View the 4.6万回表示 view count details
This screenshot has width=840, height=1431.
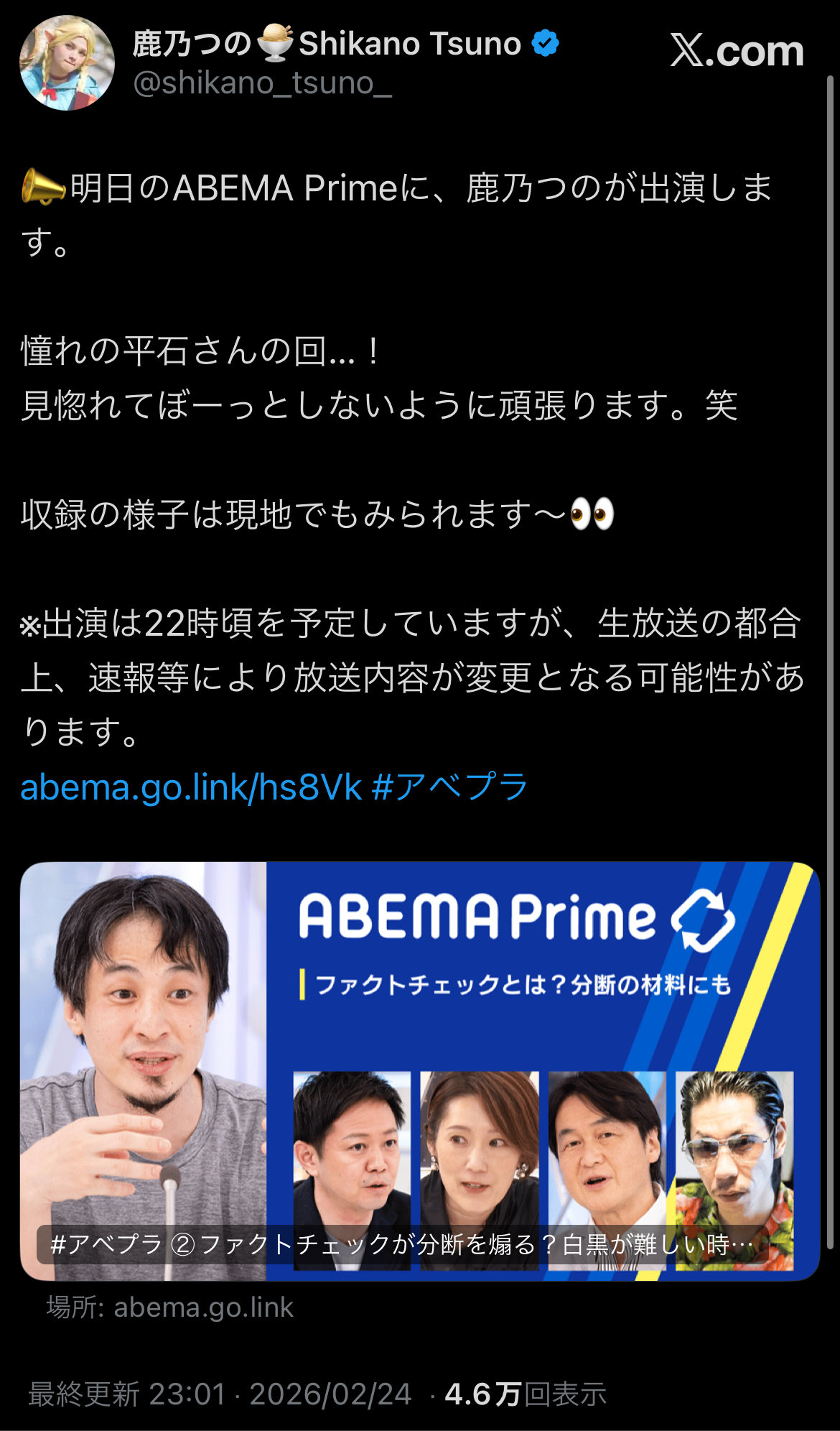[x=526, y=1394]
